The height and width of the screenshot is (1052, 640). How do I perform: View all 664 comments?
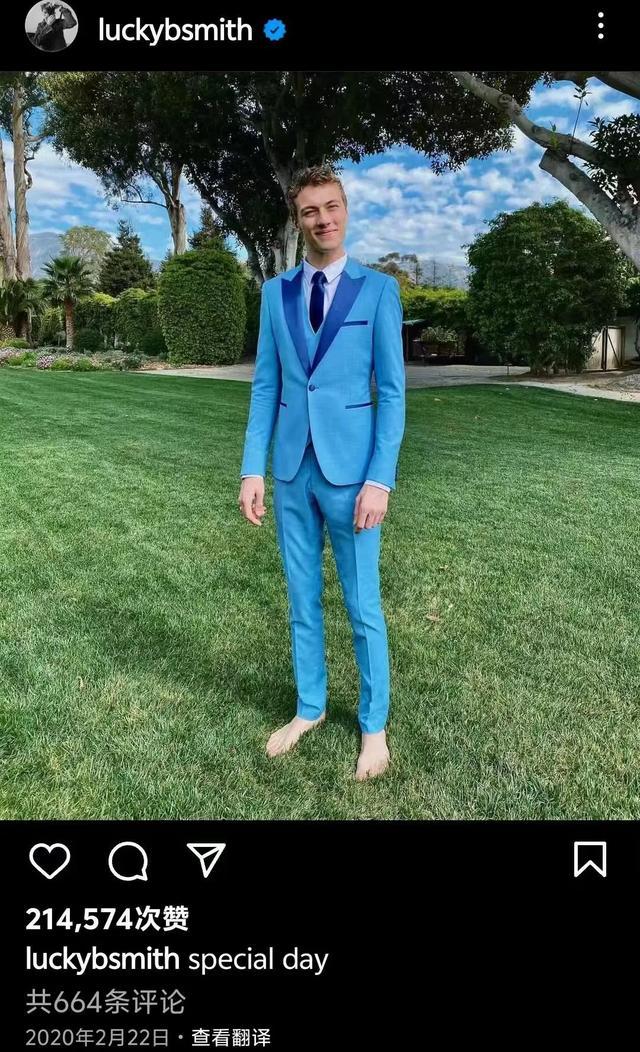point(105,1001)
